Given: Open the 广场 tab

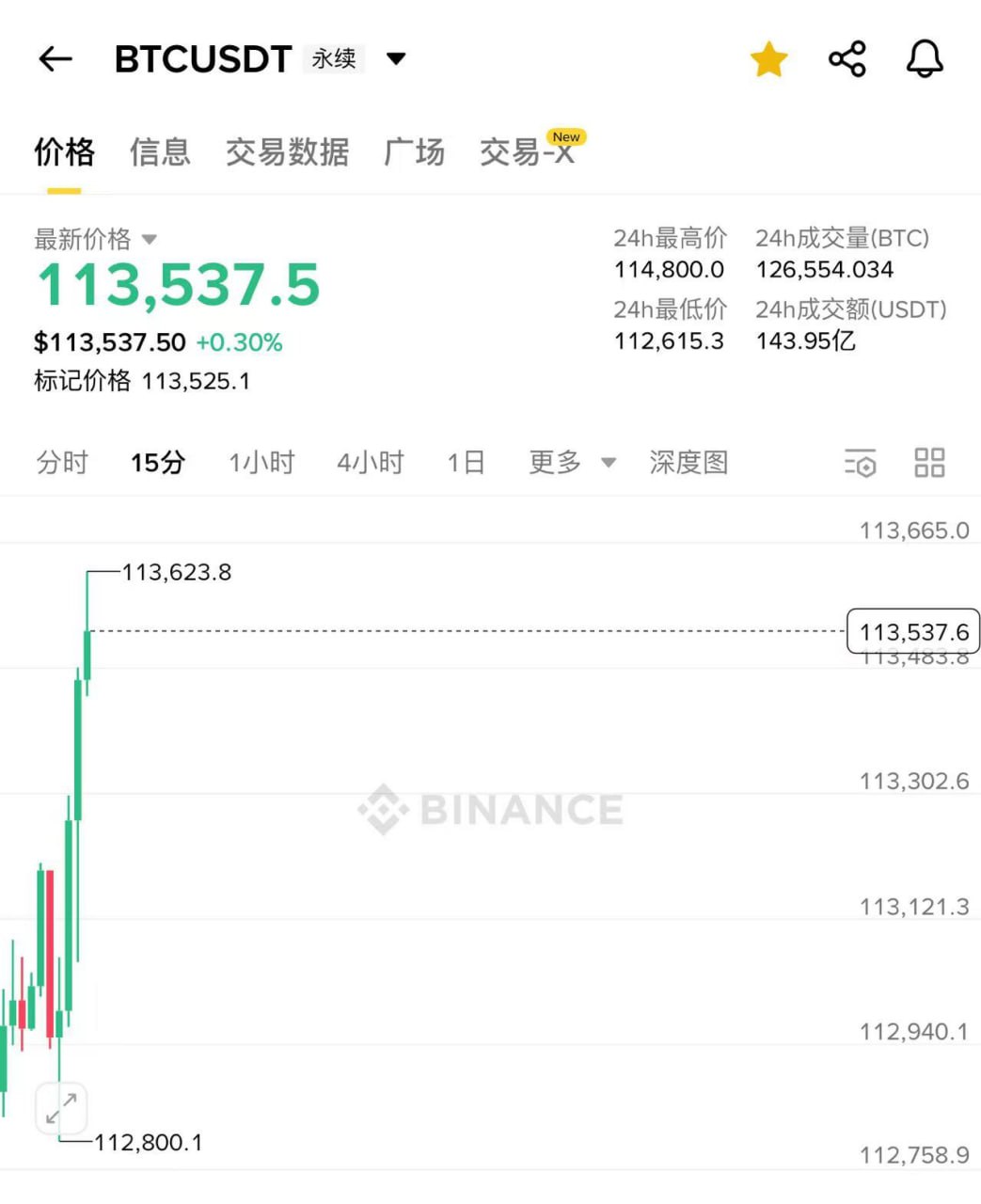Looking at the screenshot, I should point(414,151).
